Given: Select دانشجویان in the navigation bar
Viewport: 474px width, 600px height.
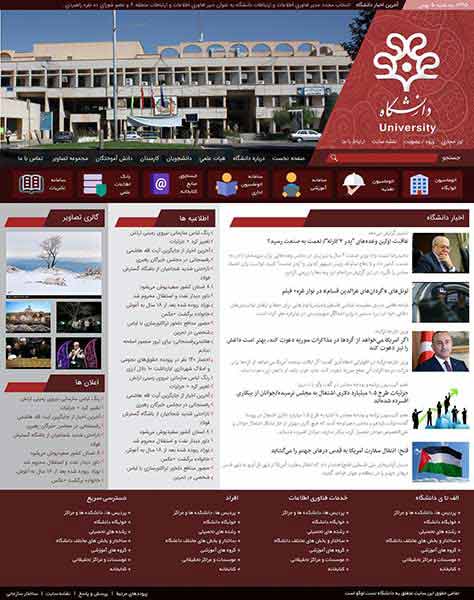Looking at the screenshot, I should click(x=179, y=158).
